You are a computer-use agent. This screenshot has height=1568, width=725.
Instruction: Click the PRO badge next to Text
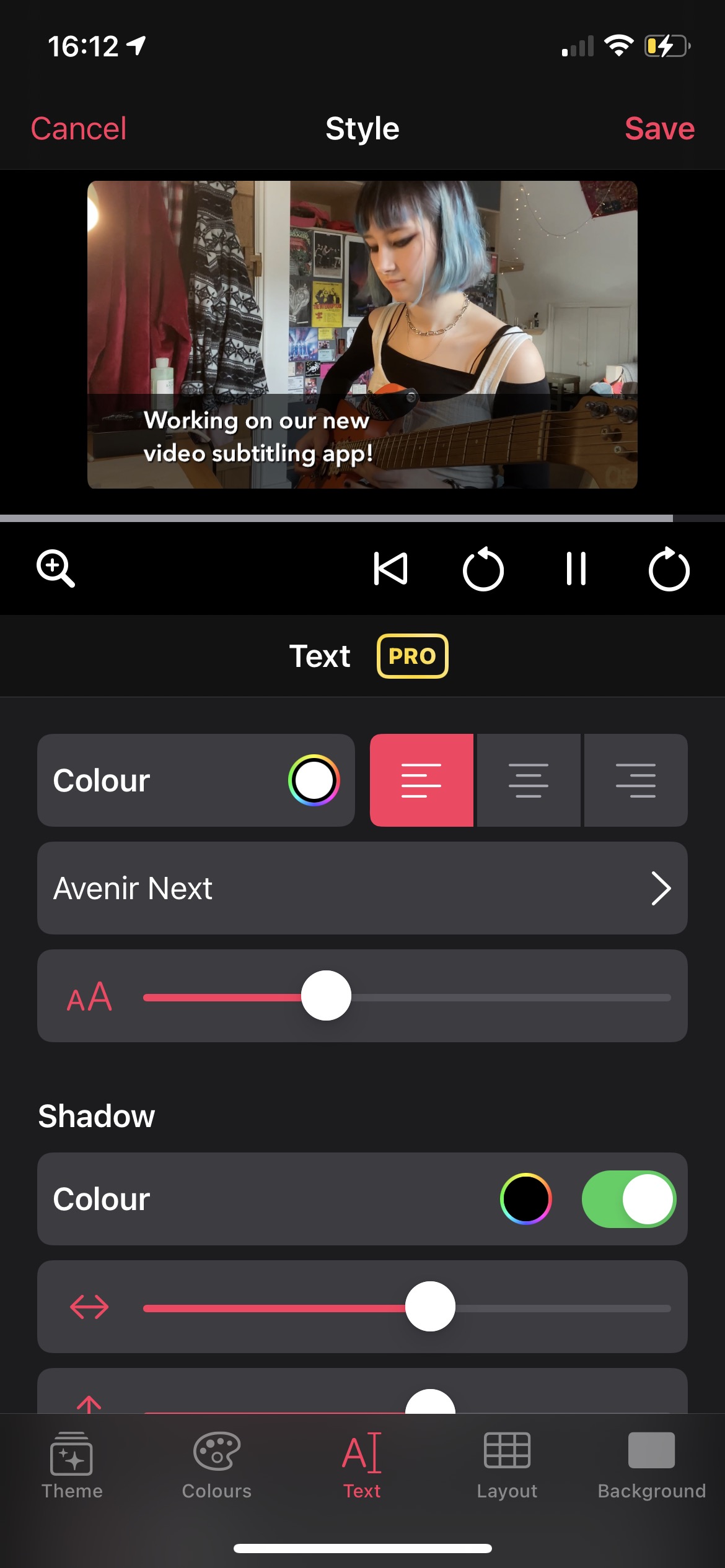[x=412, y=655]
